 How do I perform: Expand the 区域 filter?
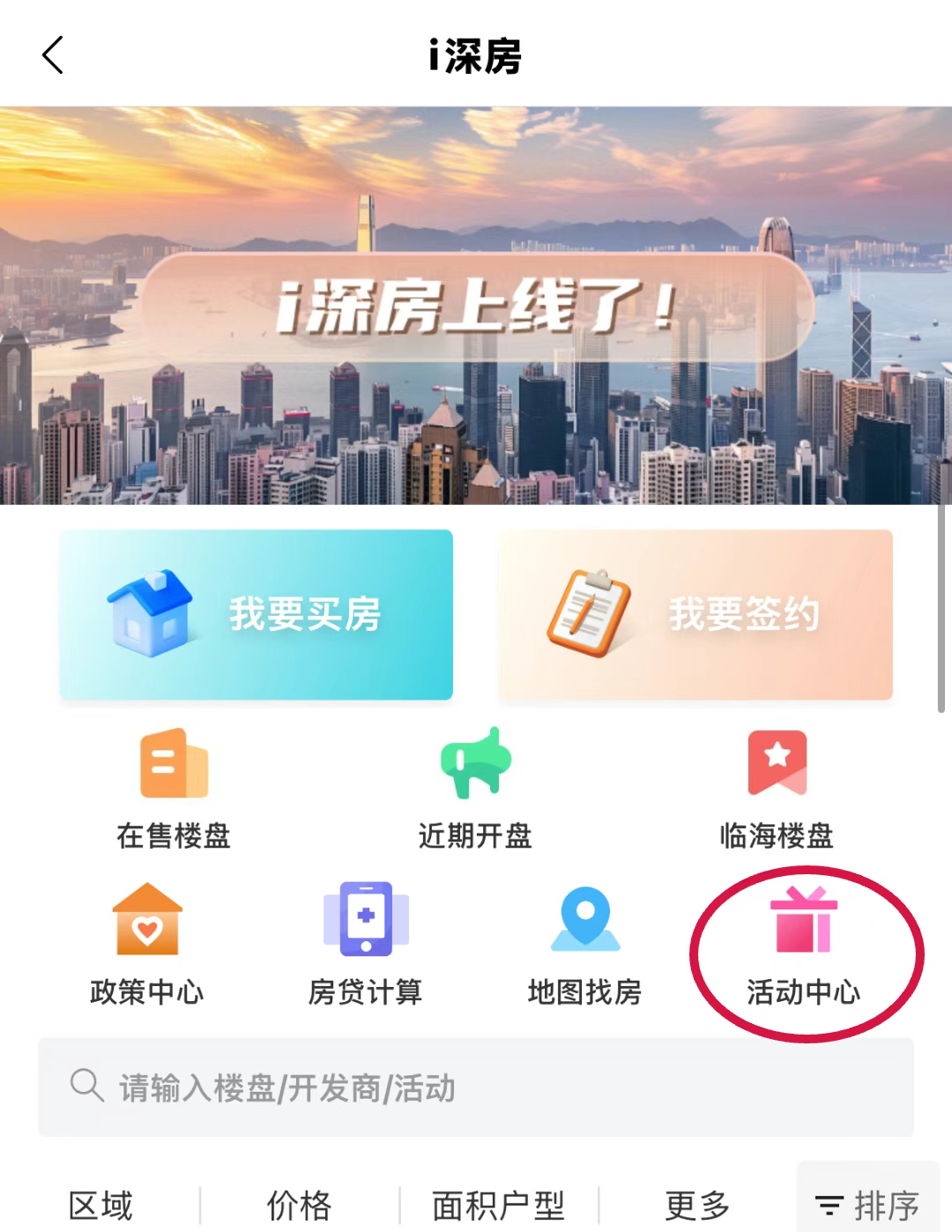coord(100,1205)
